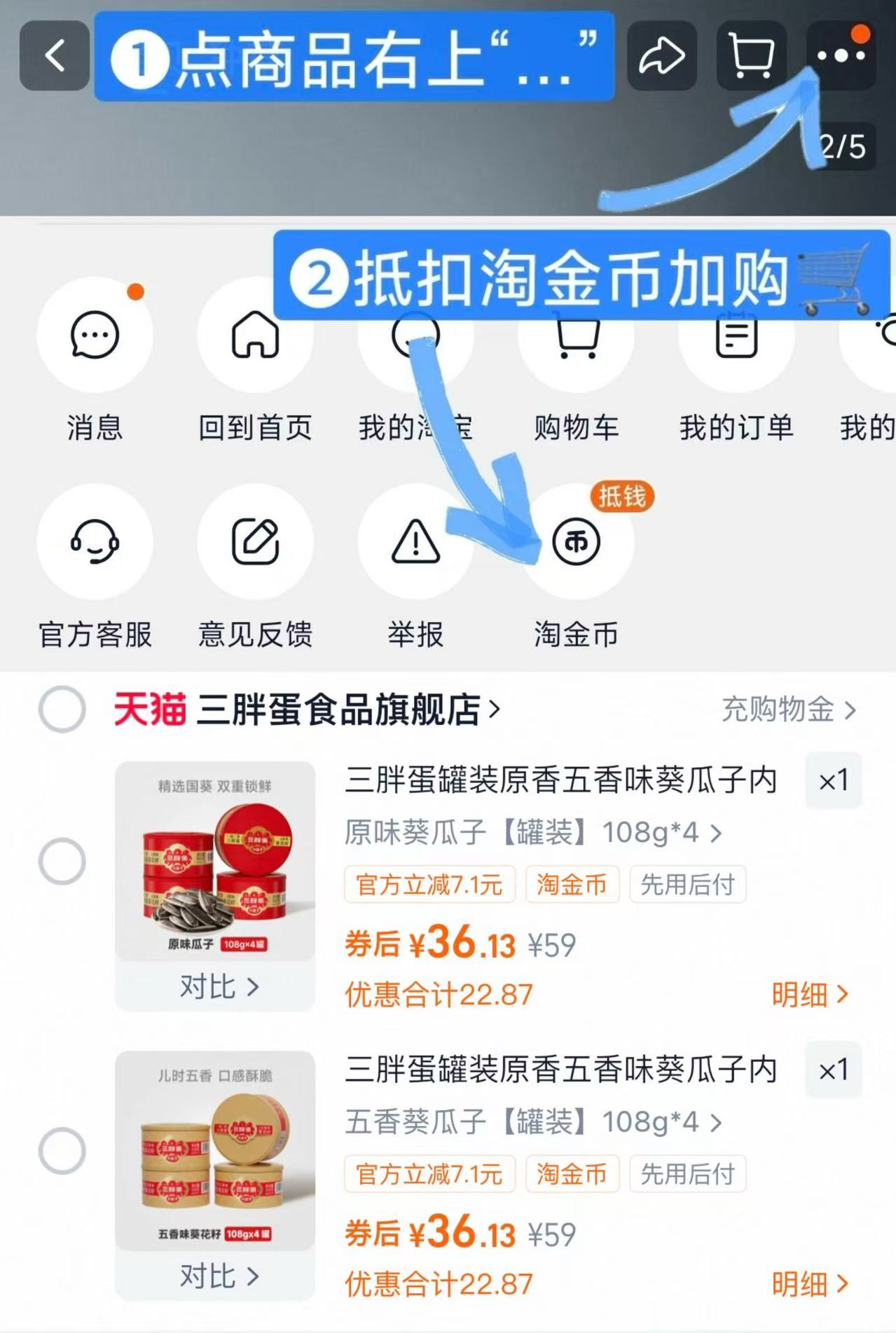Viewport: 896px width, 1333px height.
Task: Contact 官方客服 customer service
Action: tap(96, 543)
